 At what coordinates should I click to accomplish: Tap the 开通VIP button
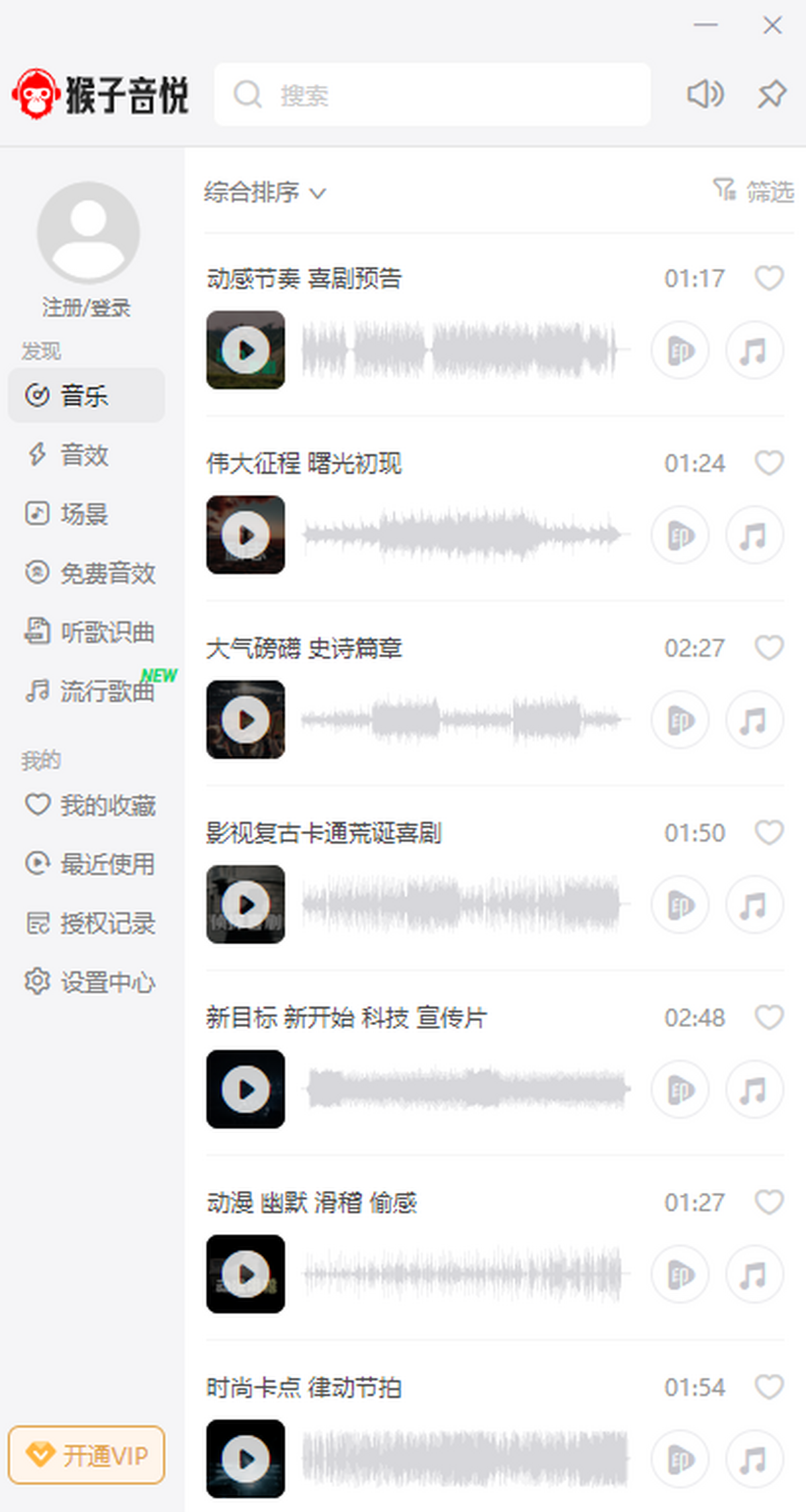click(x=87, y=1455)
